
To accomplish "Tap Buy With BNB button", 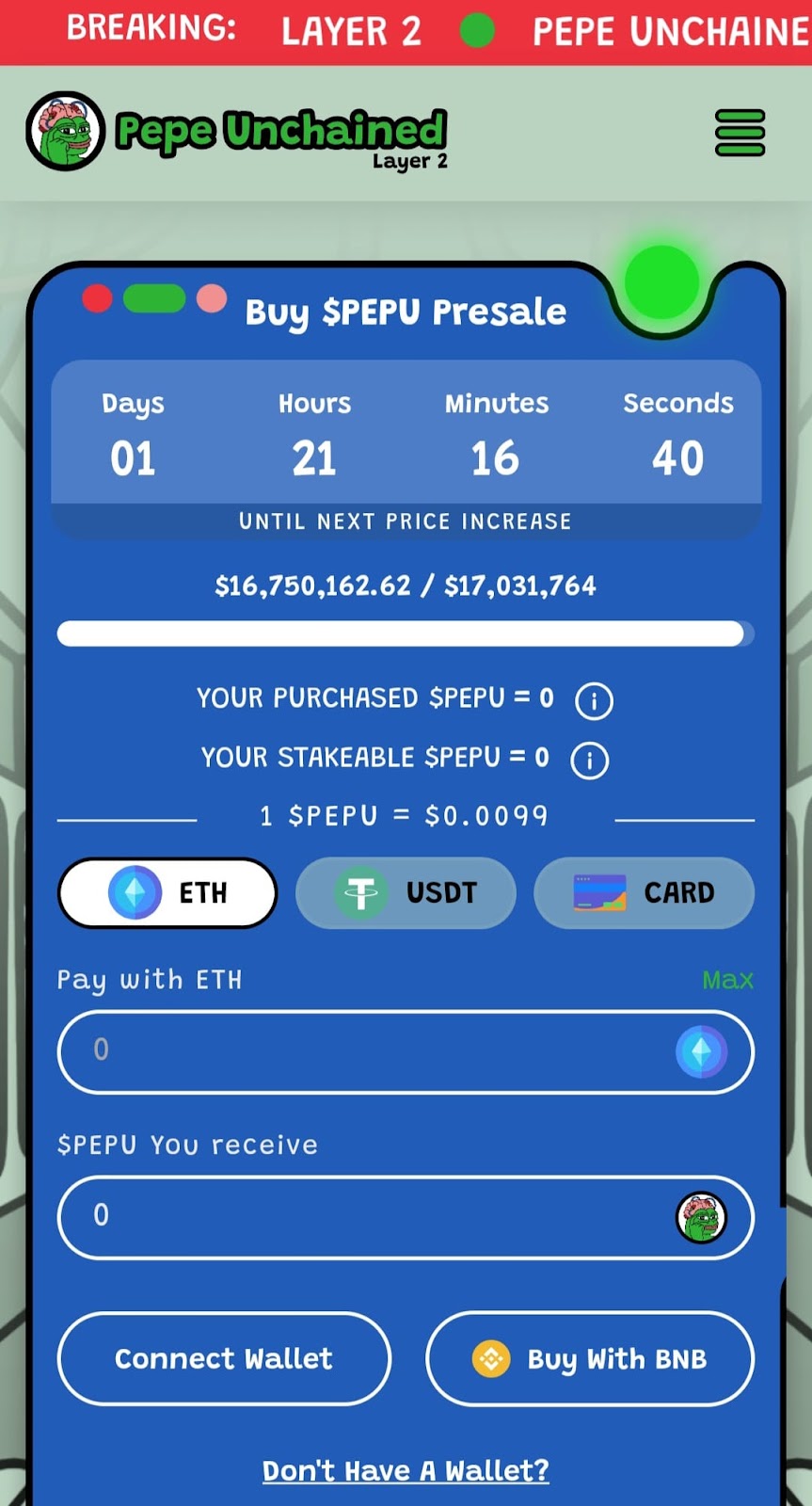I will (590, 1358).
